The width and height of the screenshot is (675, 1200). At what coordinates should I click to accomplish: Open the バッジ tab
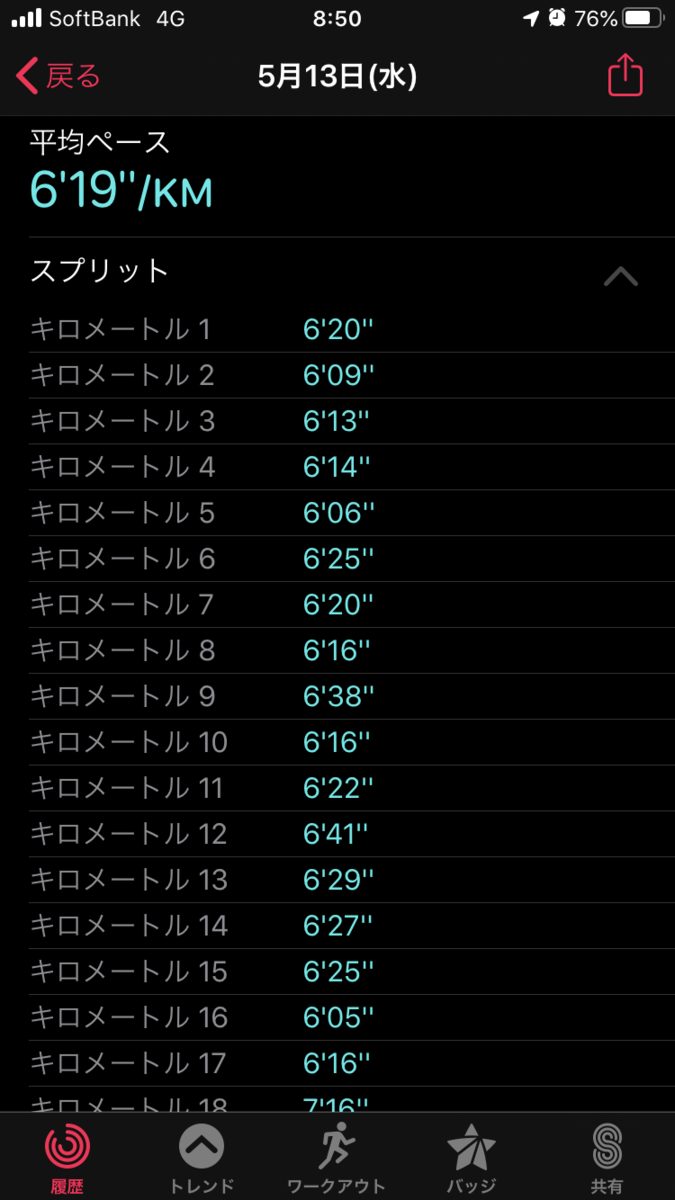click(x=471, y=1158)
